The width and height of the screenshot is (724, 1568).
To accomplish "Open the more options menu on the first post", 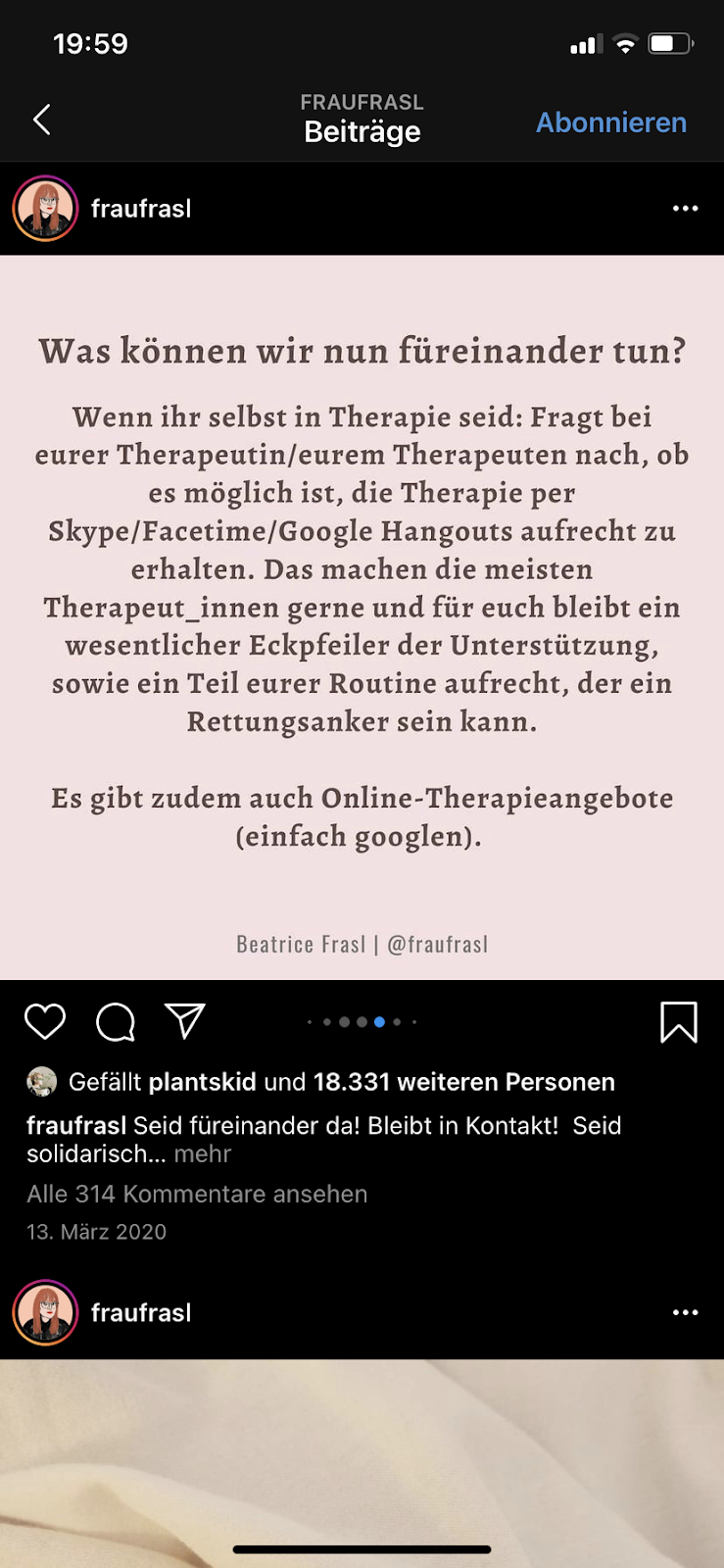I will coord(685,209).
